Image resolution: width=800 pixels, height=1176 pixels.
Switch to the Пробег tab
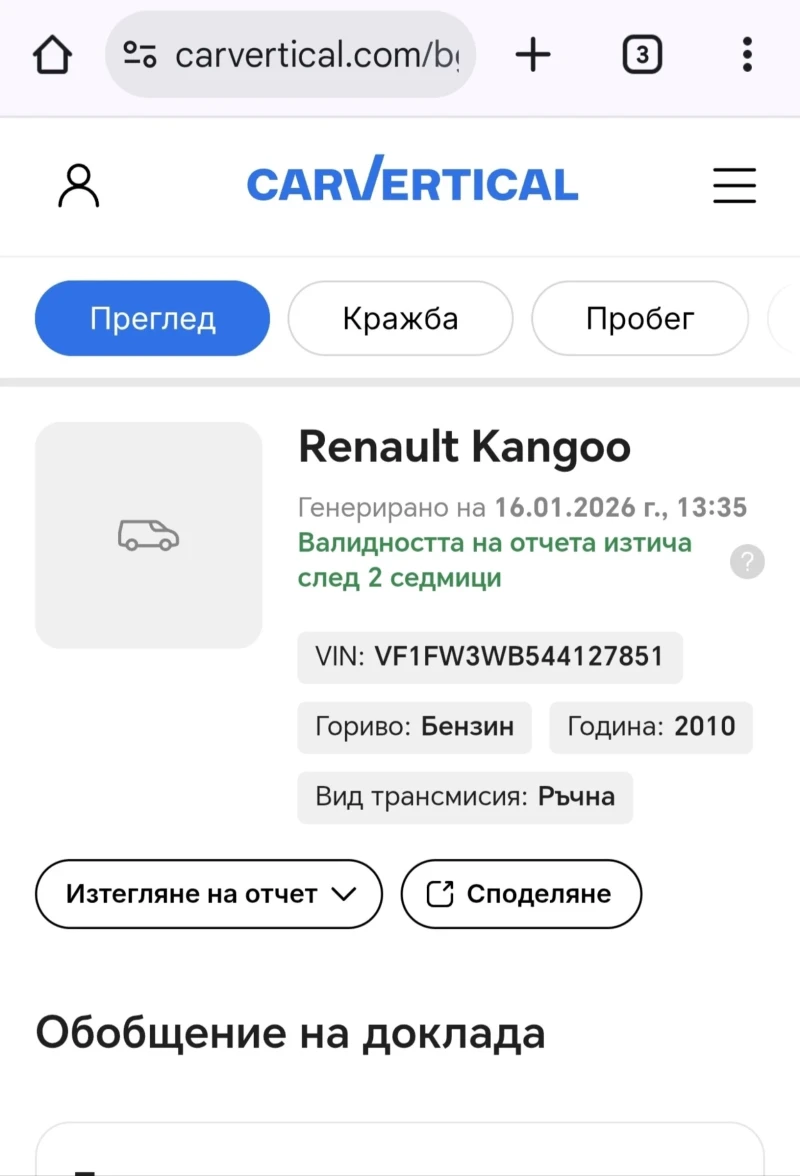tap(639, 318)
